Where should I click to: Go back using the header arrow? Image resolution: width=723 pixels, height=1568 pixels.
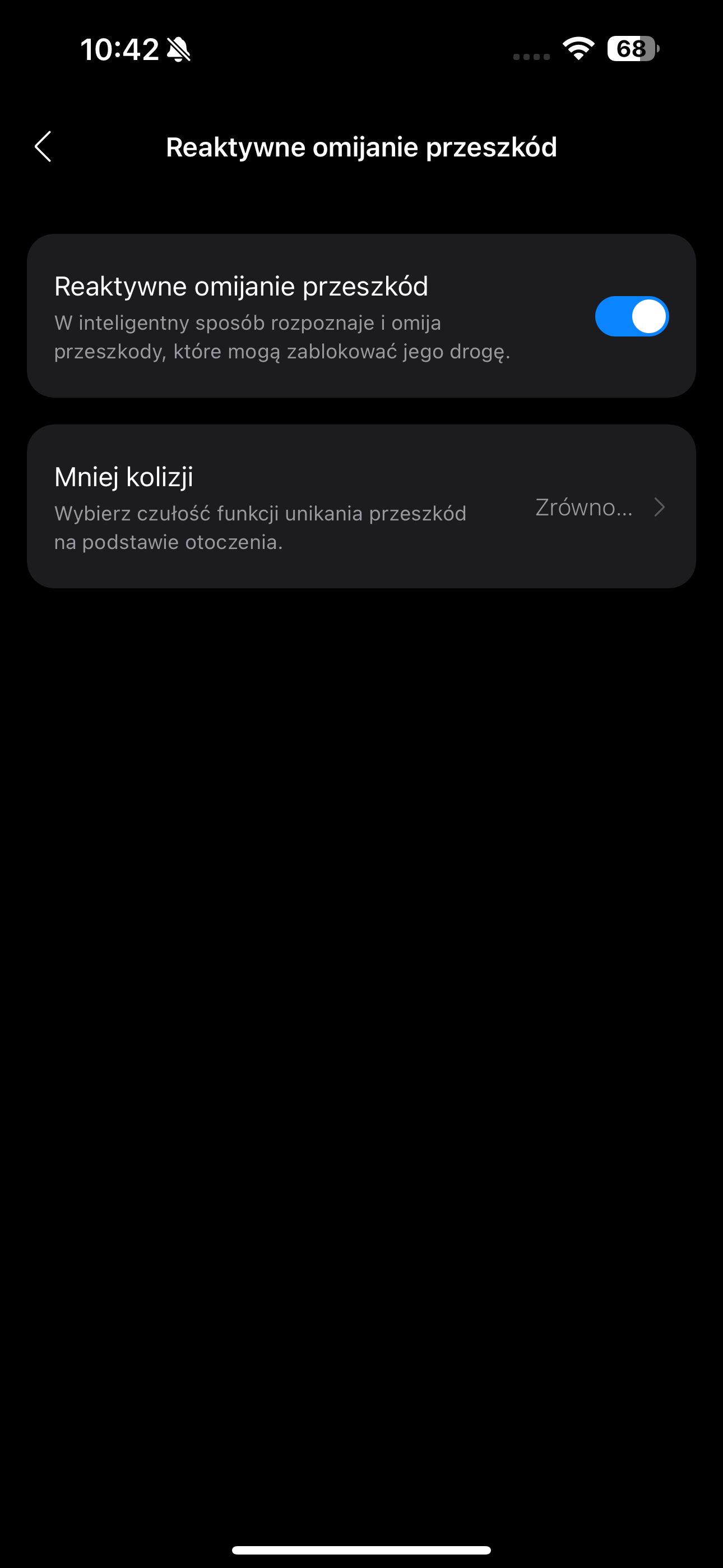pos(43,147)
